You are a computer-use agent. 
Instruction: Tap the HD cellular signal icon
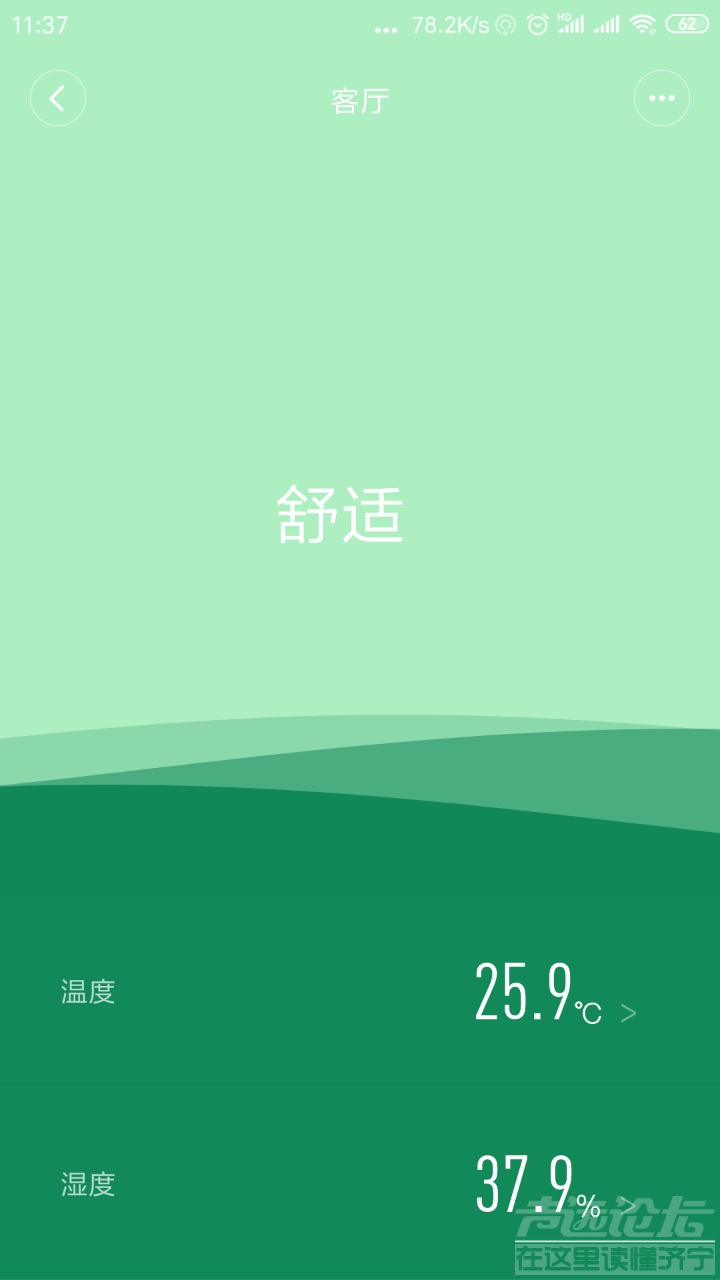coord(570,24)
